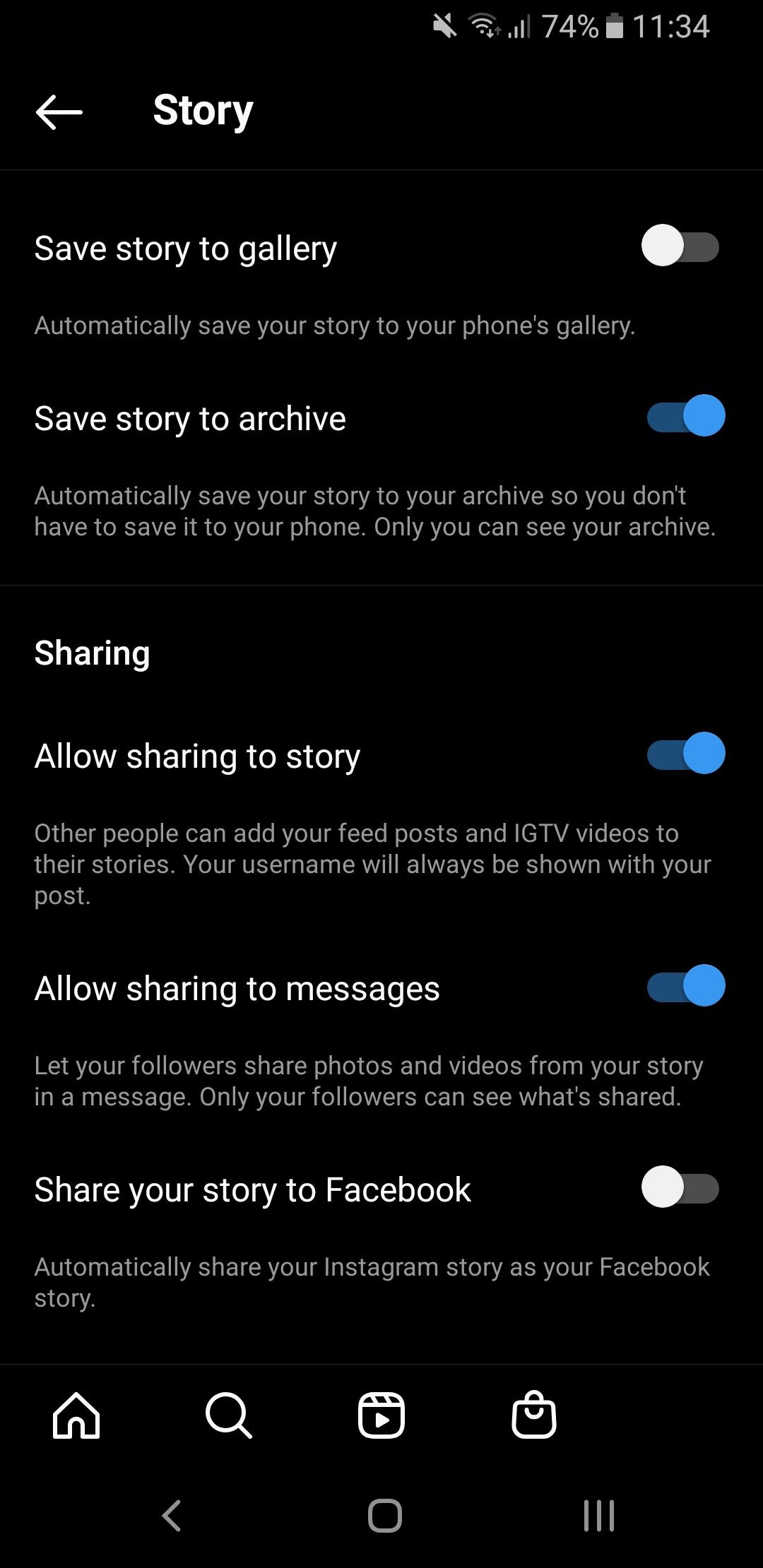Go back from Story settings
Viewport: 763px width, 1568px height.
click(59, 112)
